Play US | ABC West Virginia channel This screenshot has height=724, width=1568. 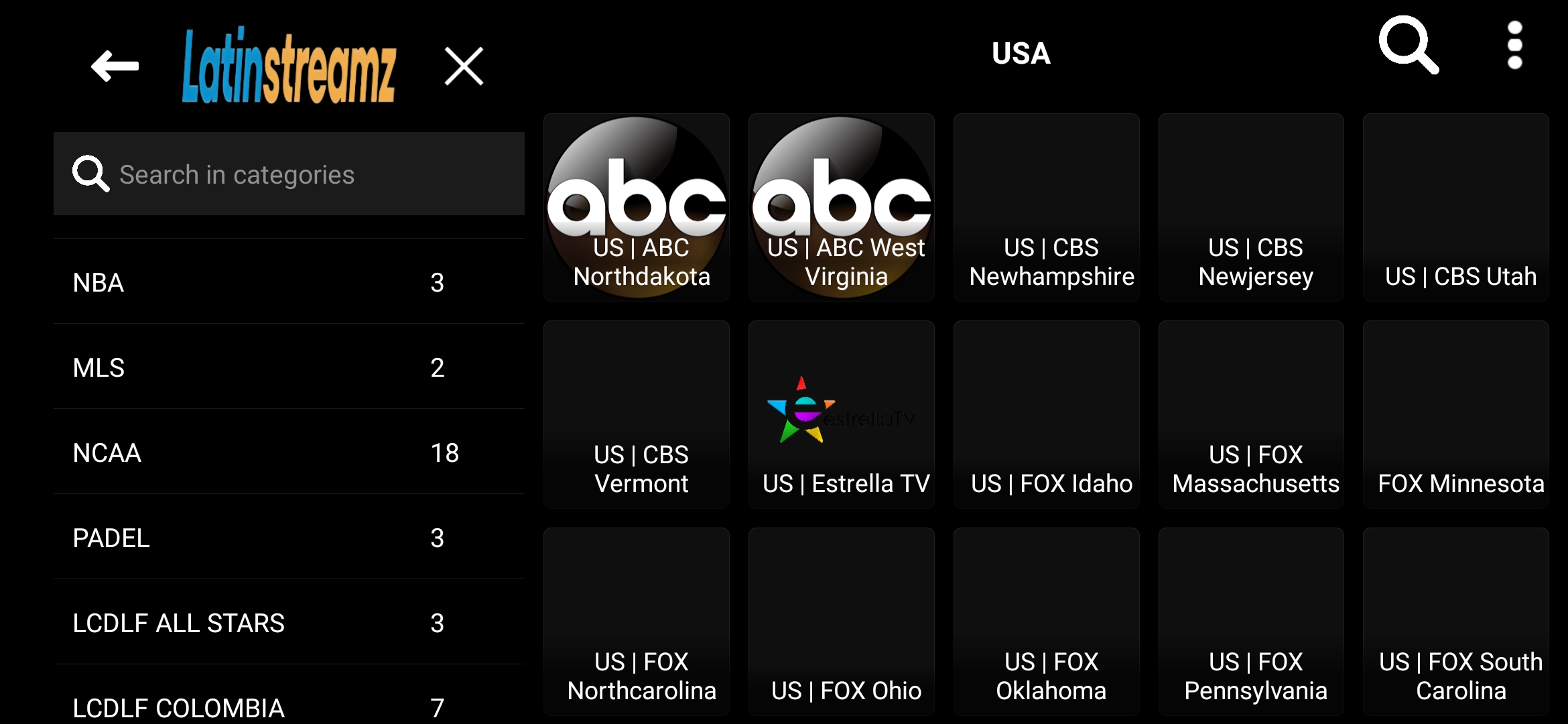[842, 208]
